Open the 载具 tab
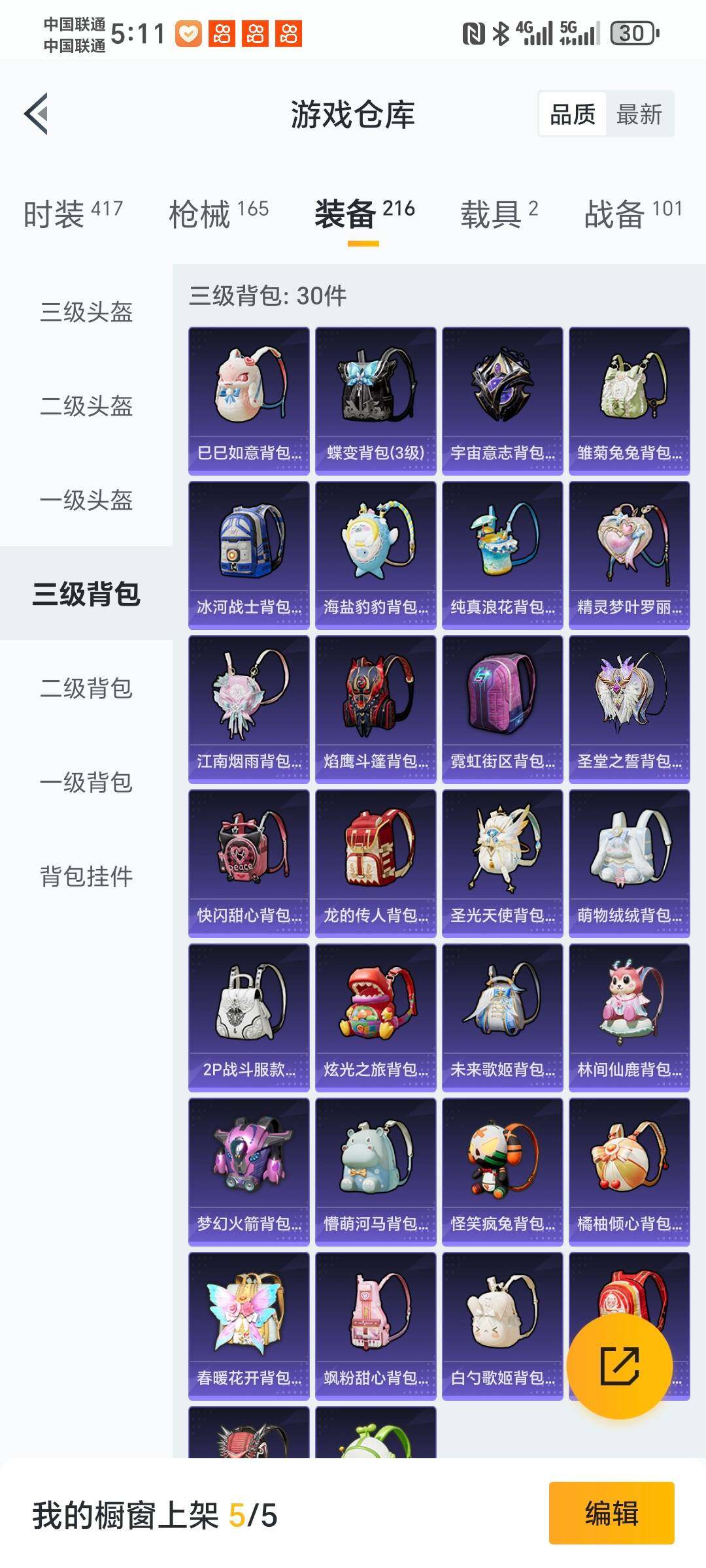This screenshot has height=1568, width=706. pos(499,214)
